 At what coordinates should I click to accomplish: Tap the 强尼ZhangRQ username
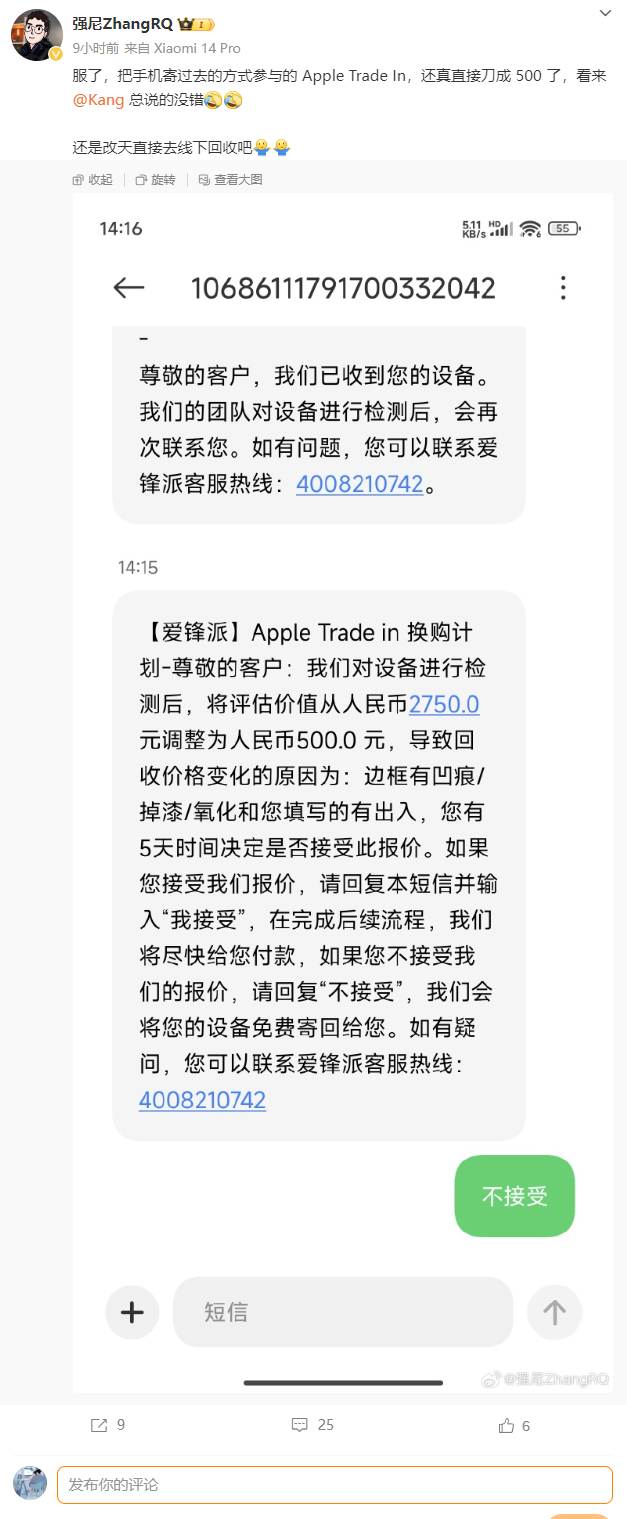(122, 24)
